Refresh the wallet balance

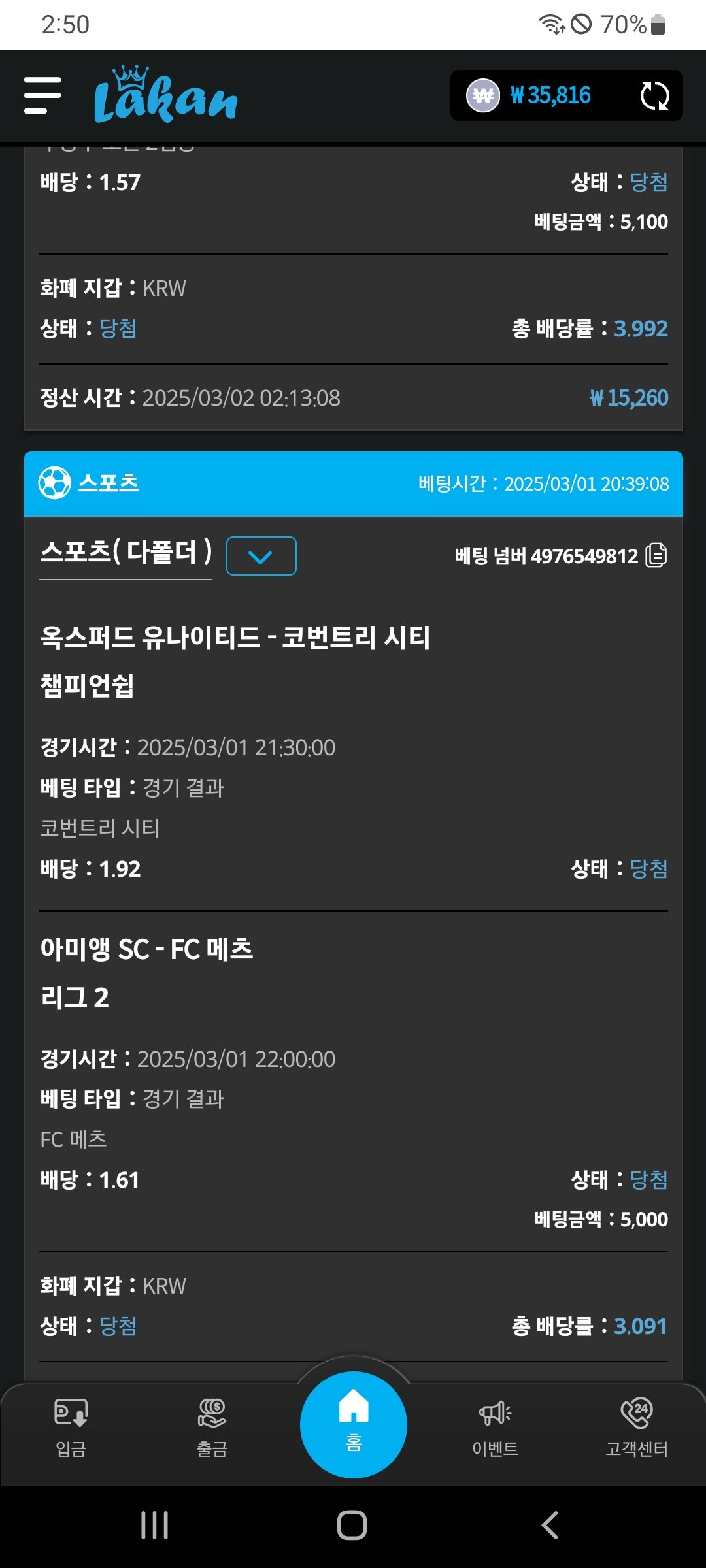point(654,96)
